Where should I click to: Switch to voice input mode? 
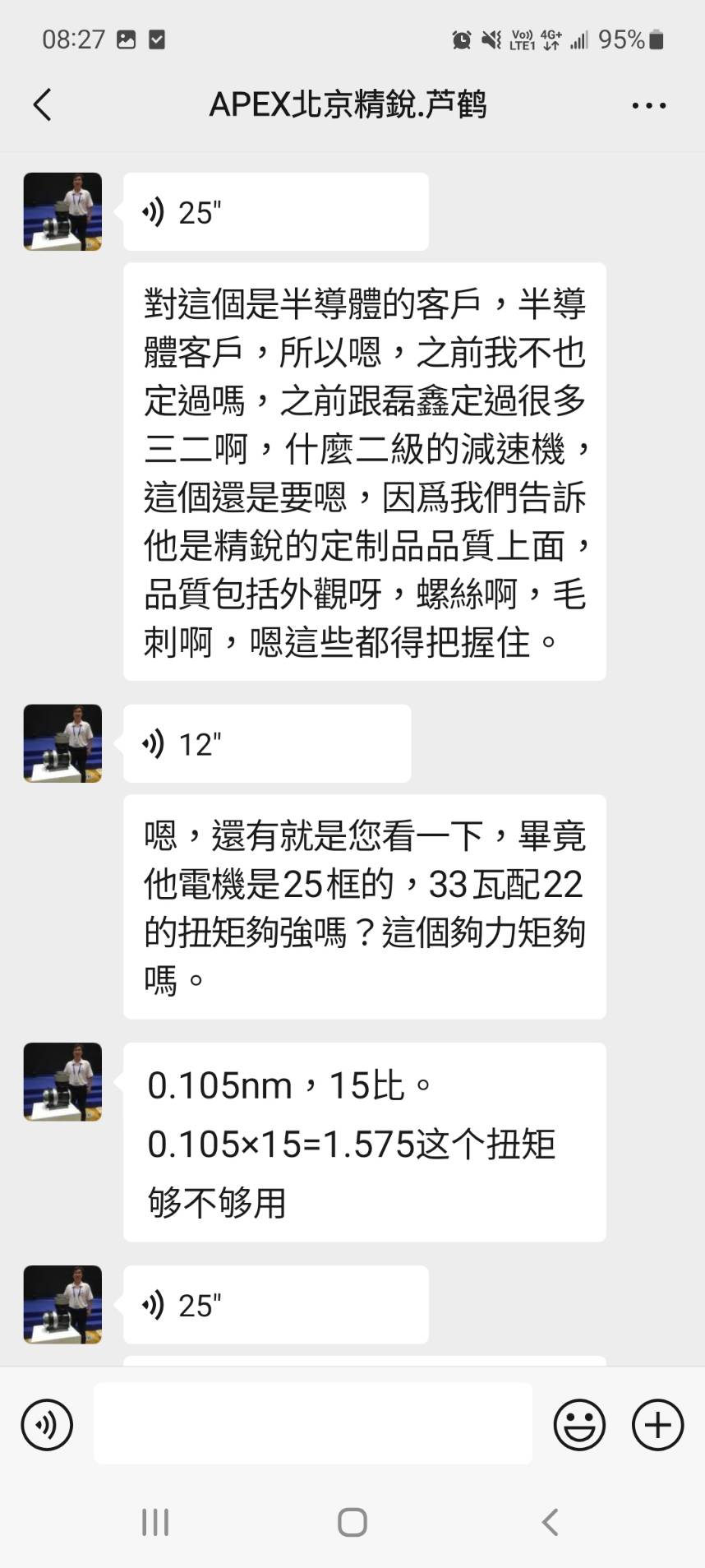point(47,1425)
